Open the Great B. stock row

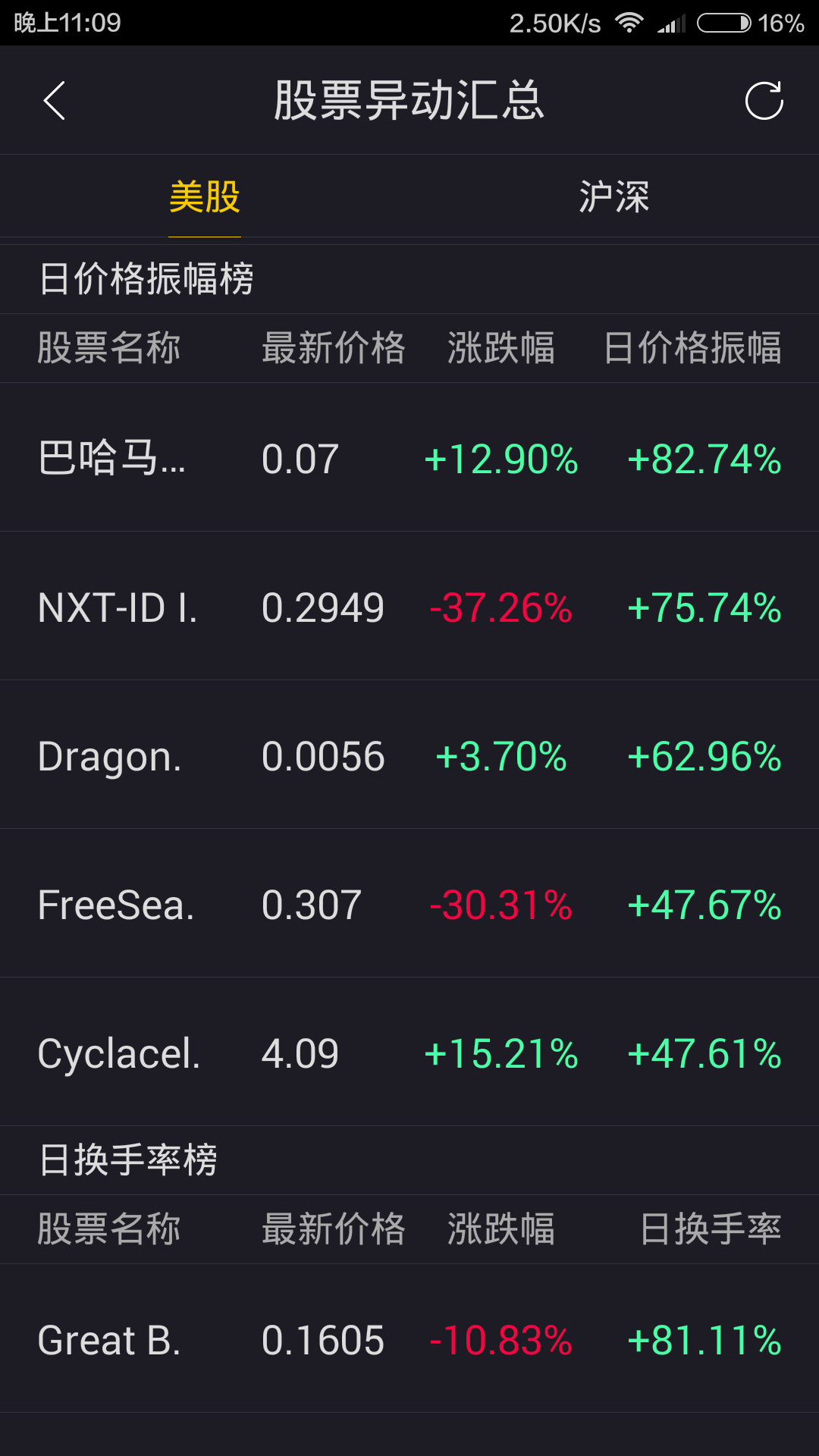point(409,1339)
